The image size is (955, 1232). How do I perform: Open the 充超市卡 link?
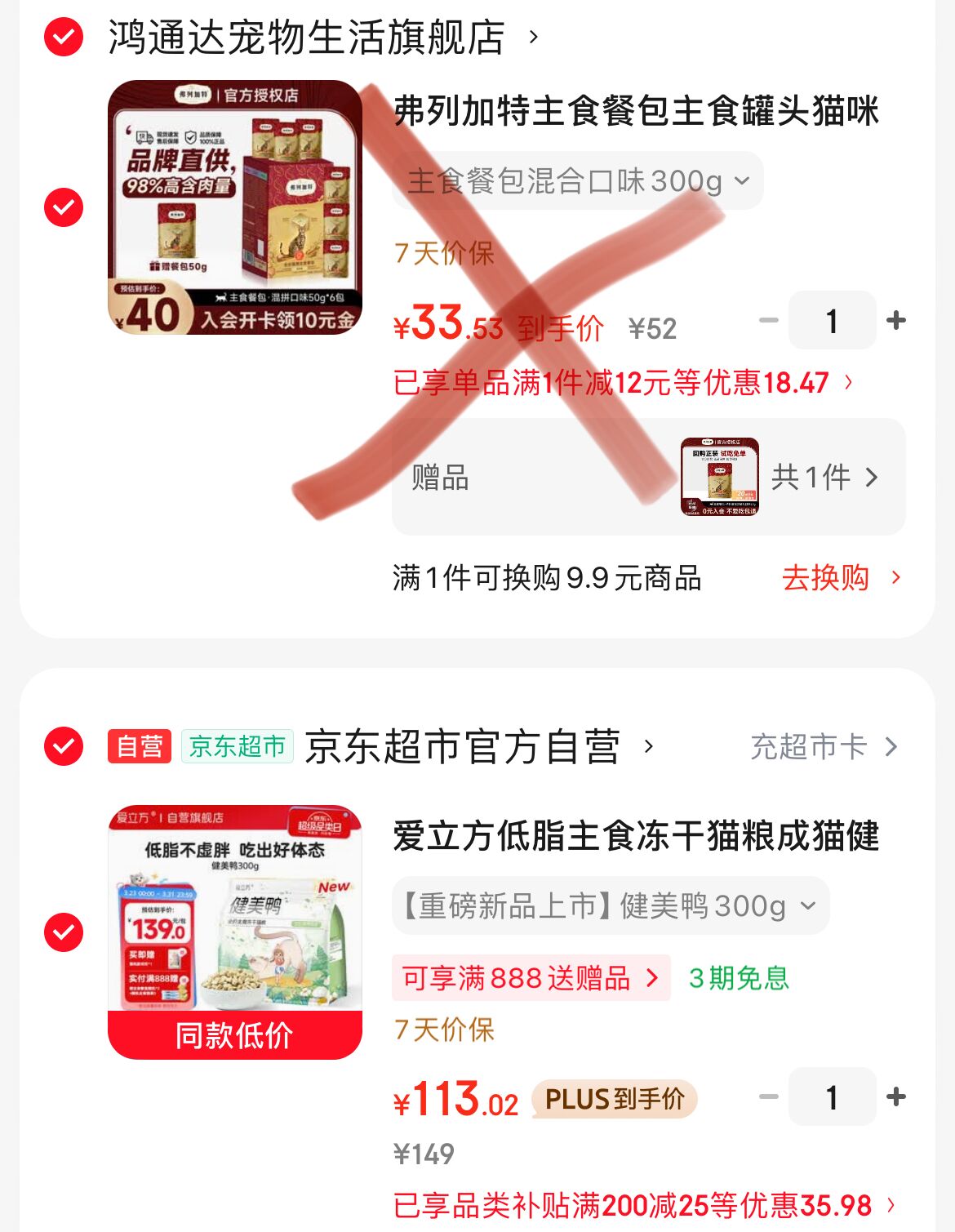tap(823, 746)
